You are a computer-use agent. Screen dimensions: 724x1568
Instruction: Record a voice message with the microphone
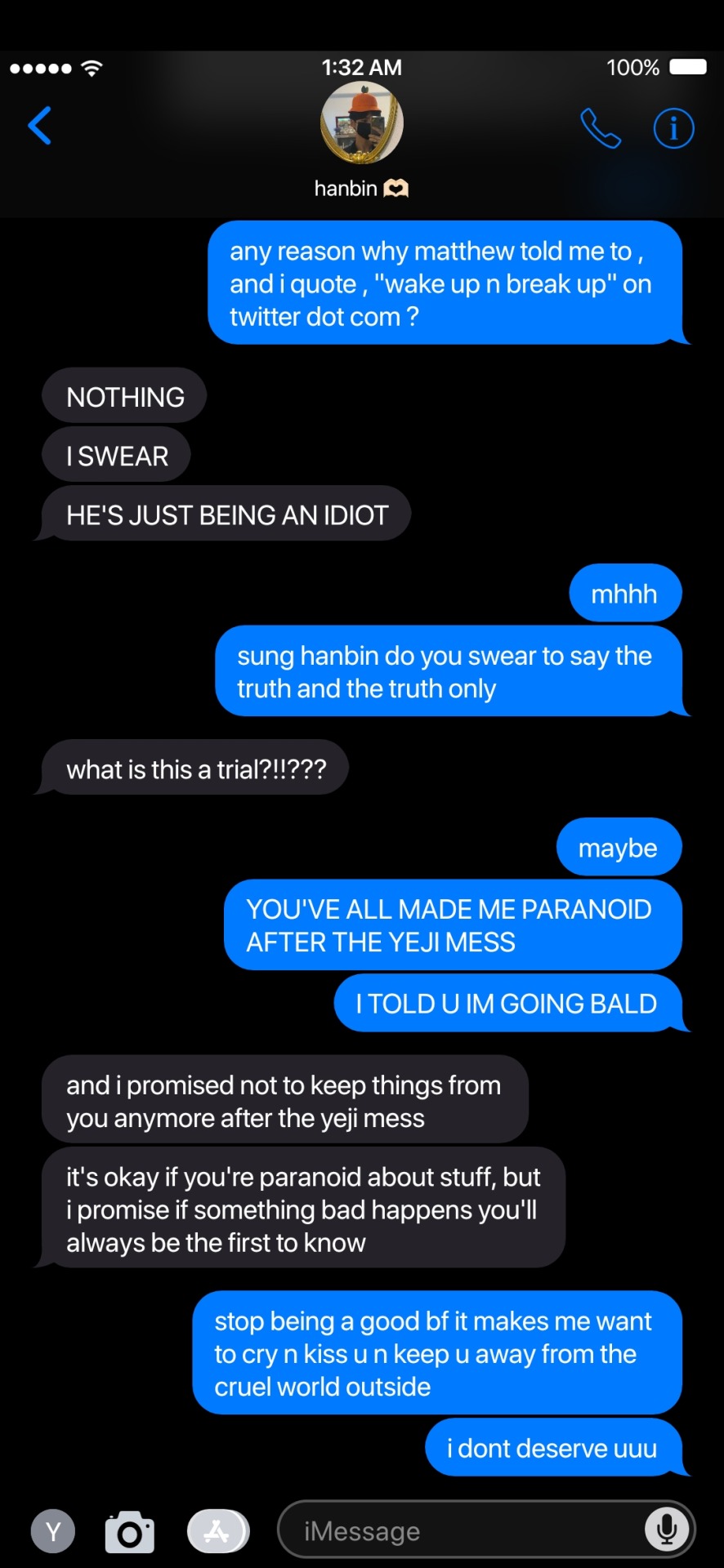(667, 1530)
